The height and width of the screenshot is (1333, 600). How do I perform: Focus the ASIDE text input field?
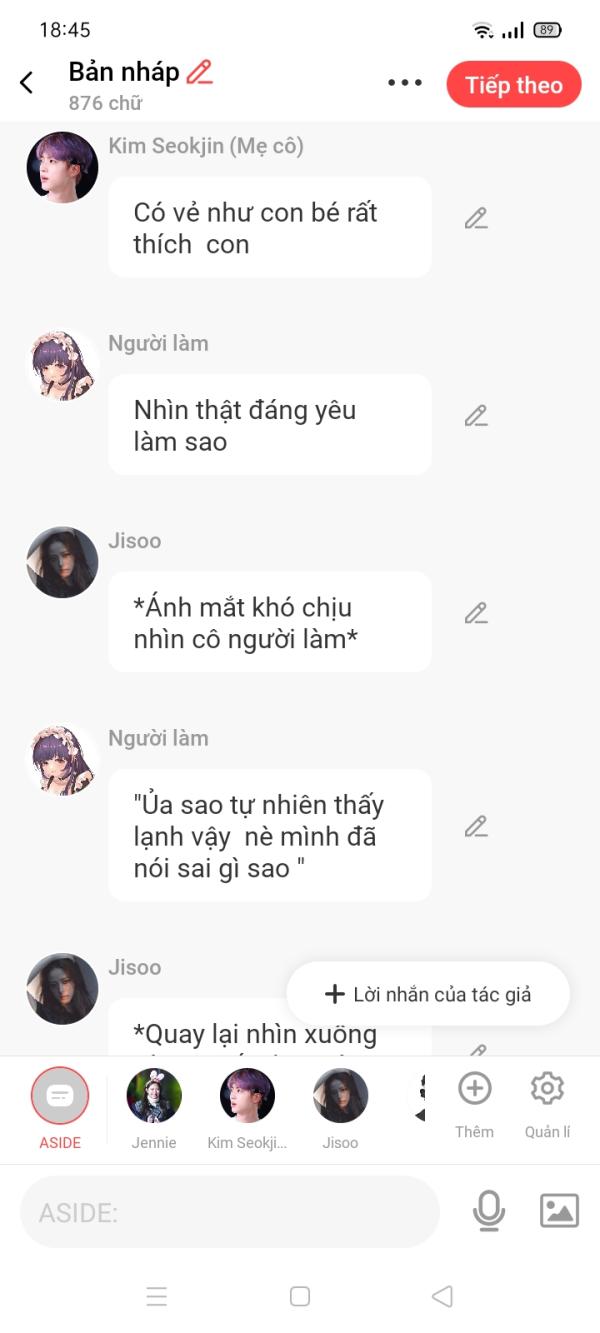(x=230, y=1212)
